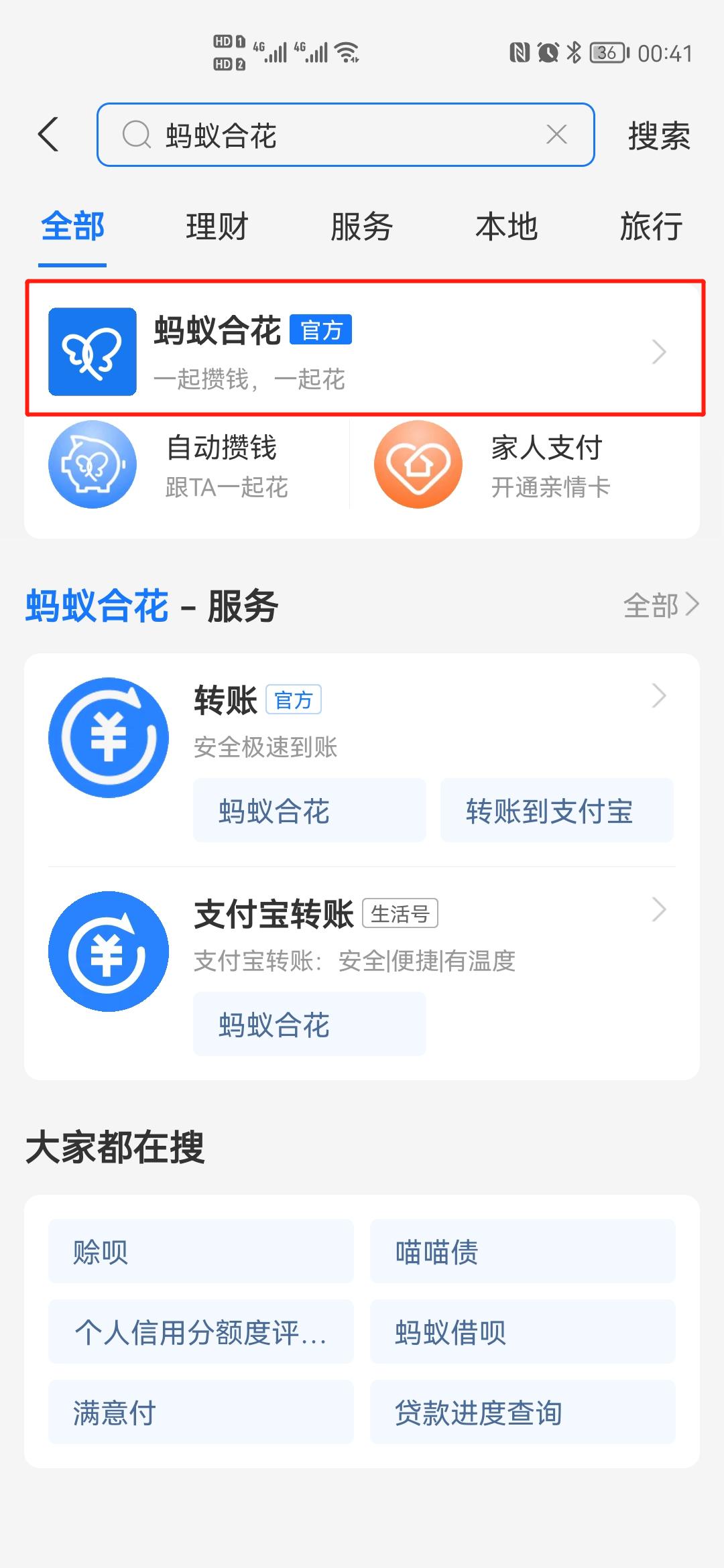
Task: Clear the search text with the X
Action: click(556, 135)
